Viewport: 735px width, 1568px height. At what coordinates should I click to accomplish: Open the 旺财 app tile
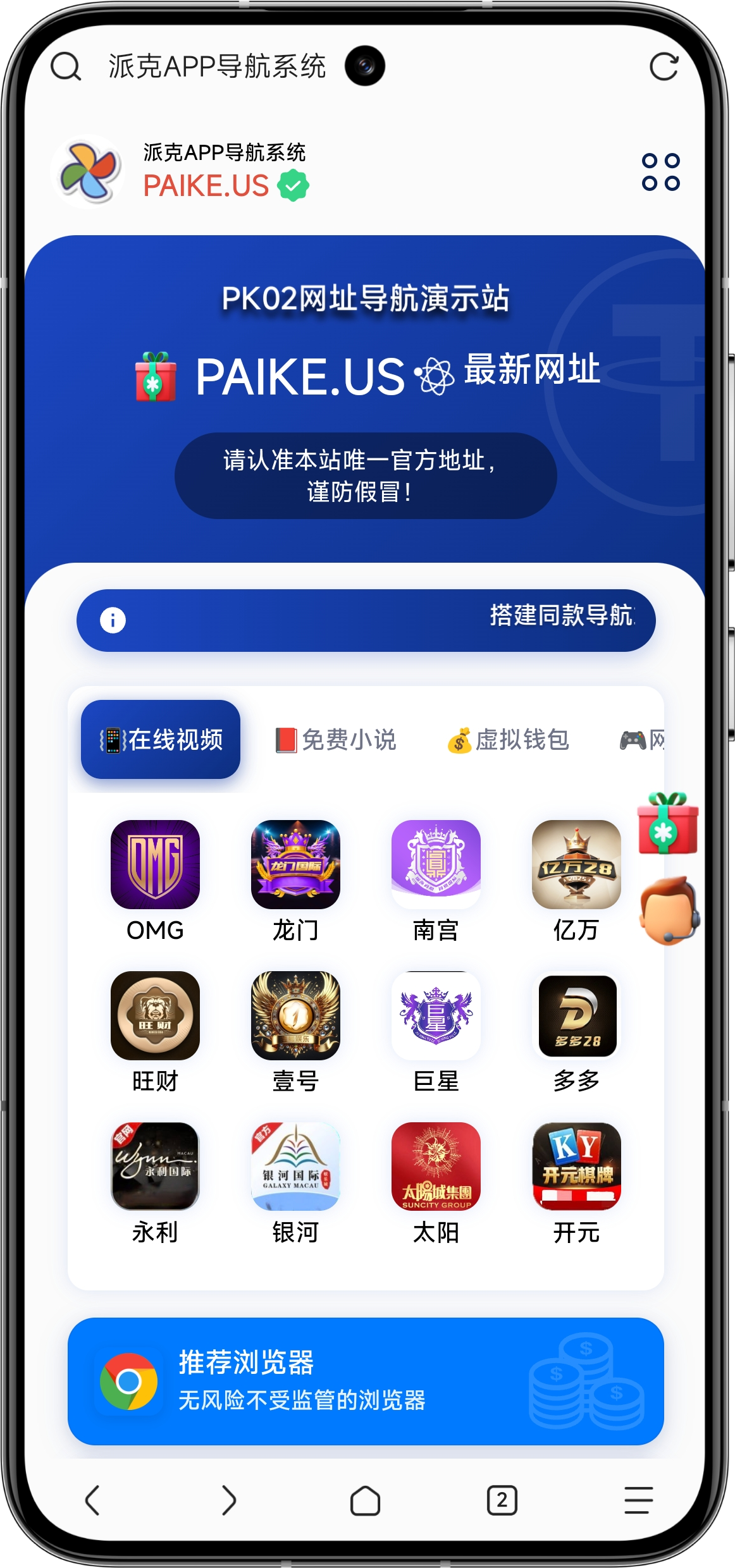[155, 1015]
